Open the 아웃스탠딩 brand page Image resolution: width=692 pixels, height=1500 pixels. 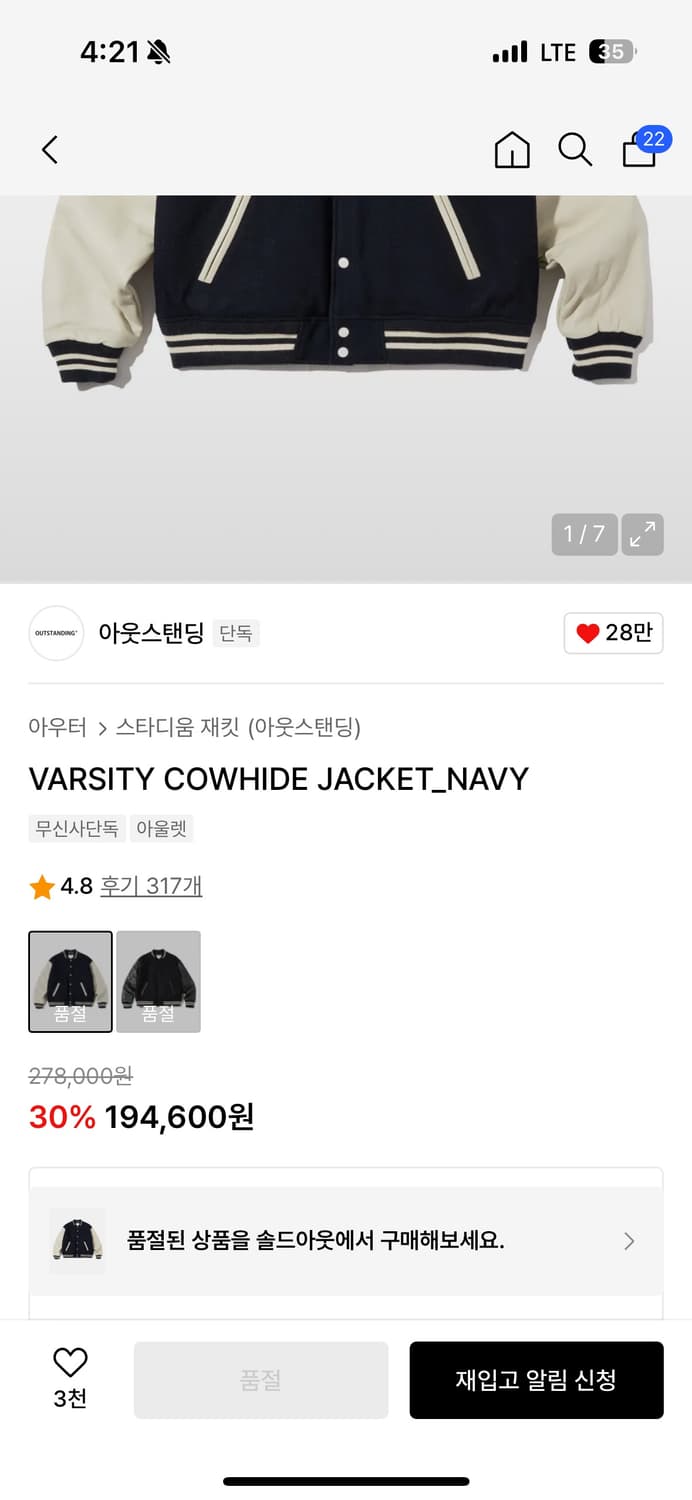(x=150, y=633)
